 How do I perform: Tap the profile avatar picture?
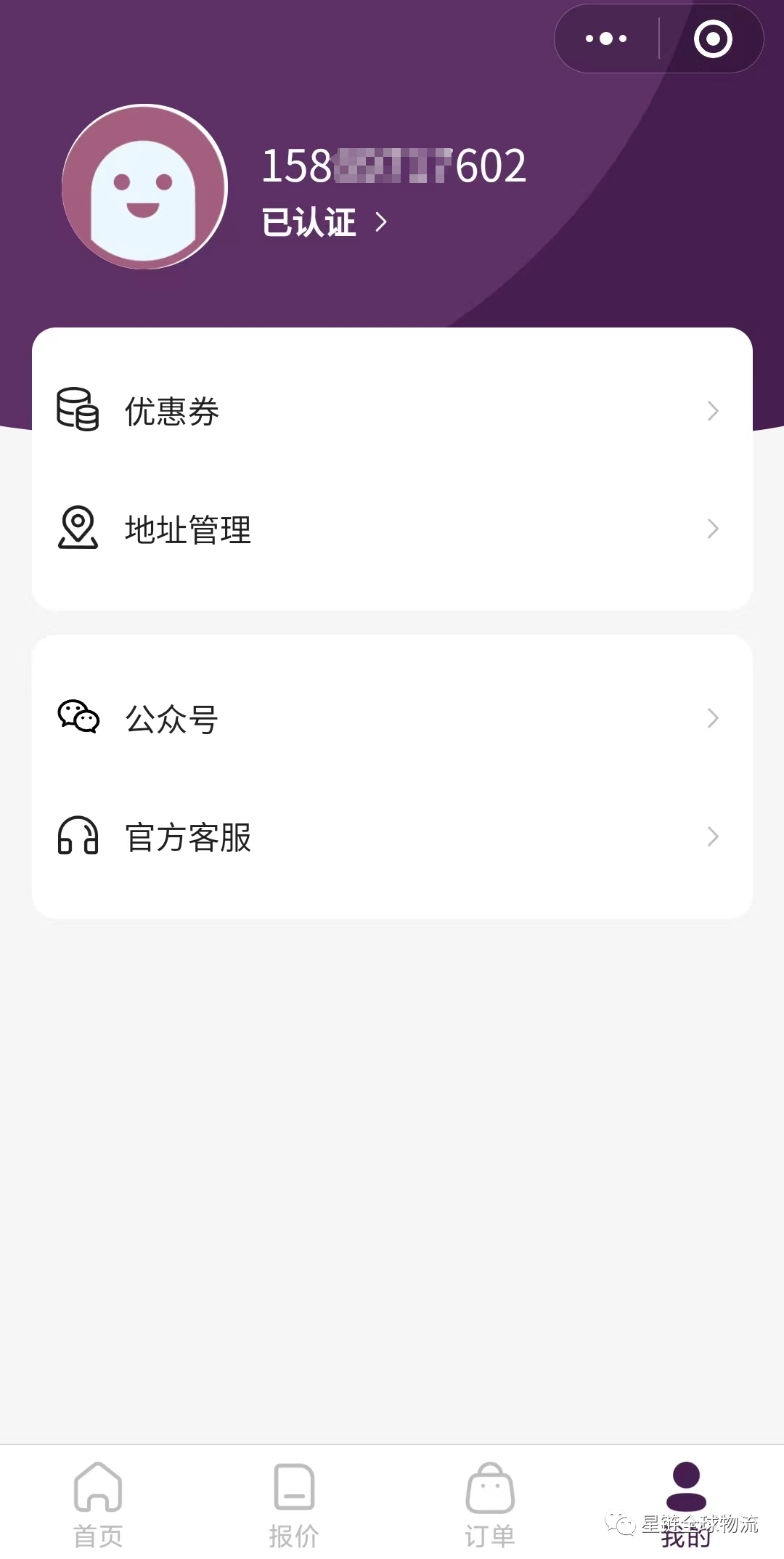tap(144, 187)
